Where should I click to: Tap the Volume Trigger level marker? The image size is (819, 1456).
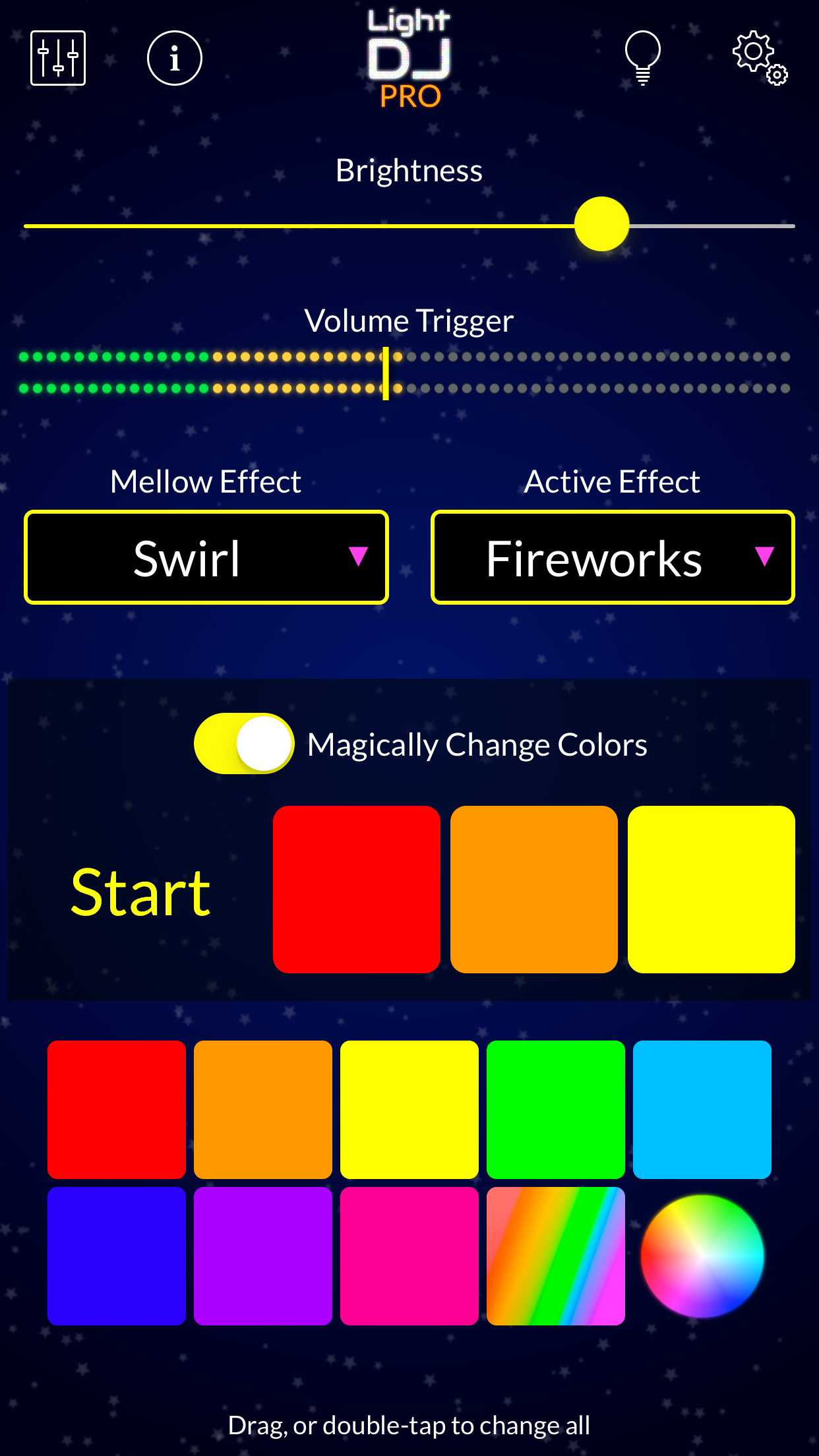coord(386,373)
